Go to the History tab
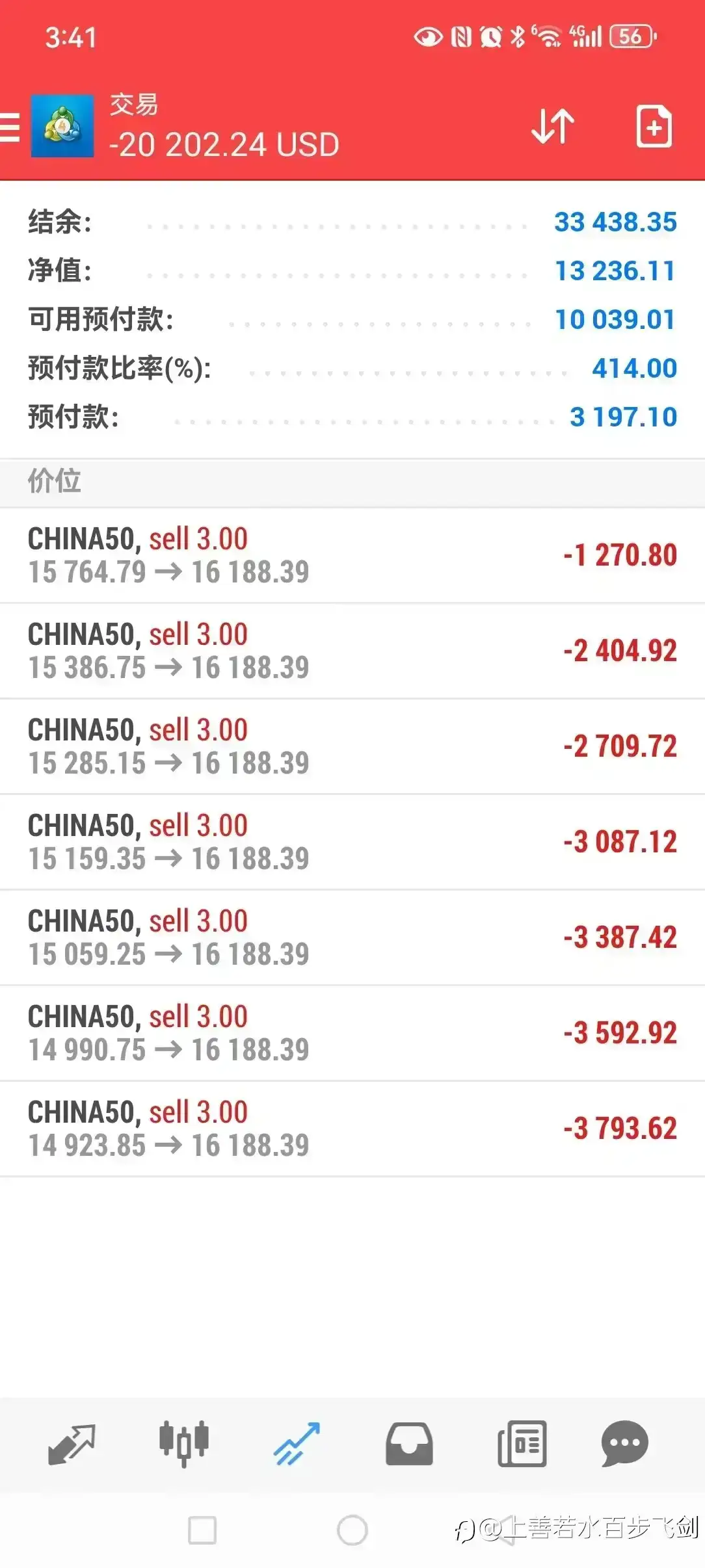This screenshot has width=705, height=1568. tap(409, 1444)
